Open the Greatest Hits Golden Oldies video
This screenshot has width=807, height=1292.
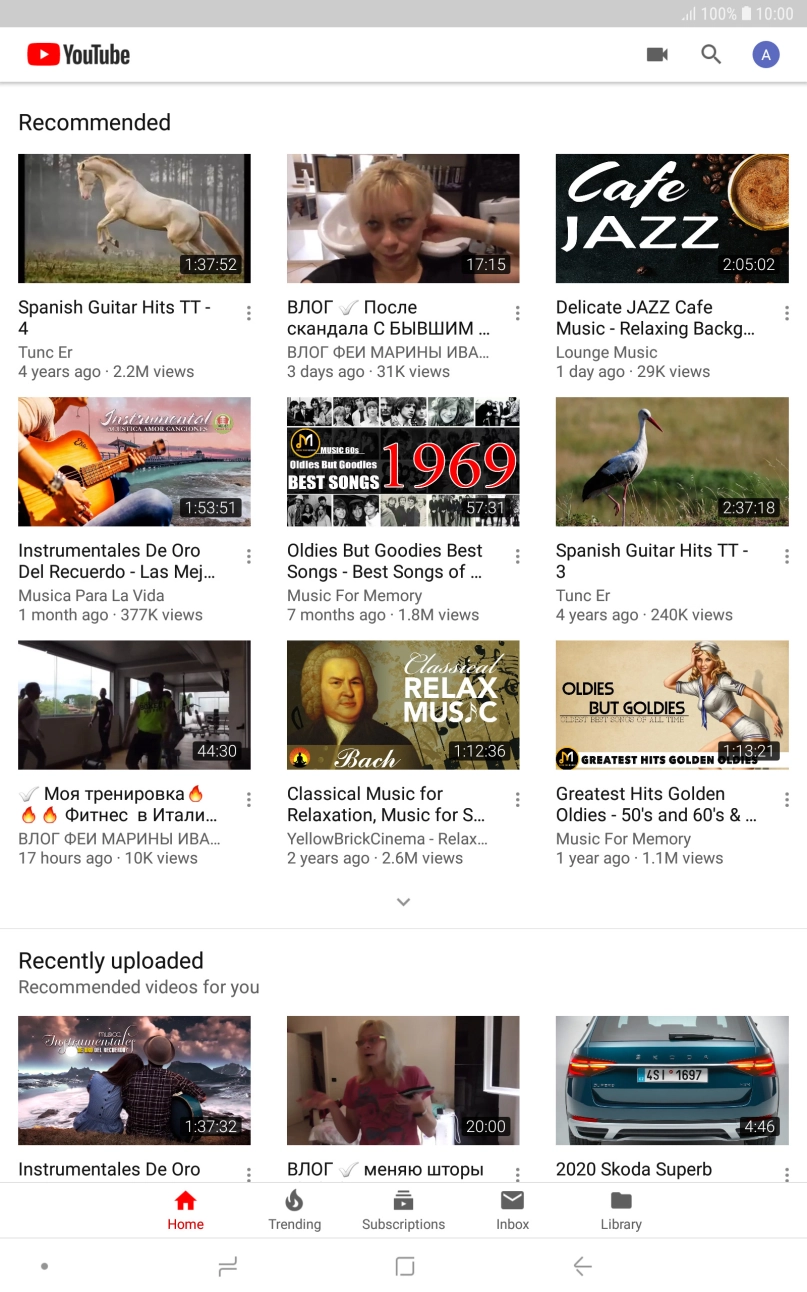tap(672, 705)
